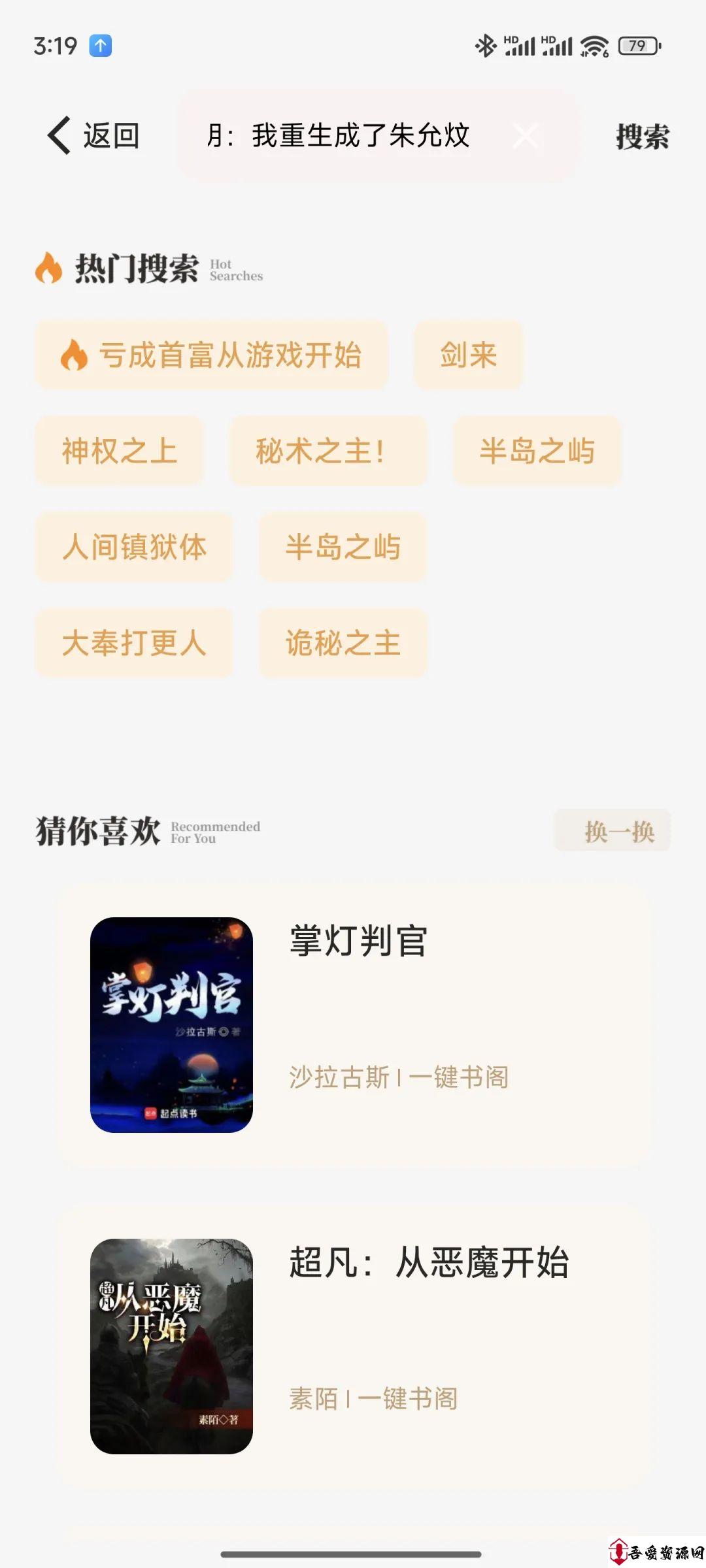The width and height of the screenshot is (706, 1568).
Task: Tap the 搜索 button
Action: (x=642, y=137)
